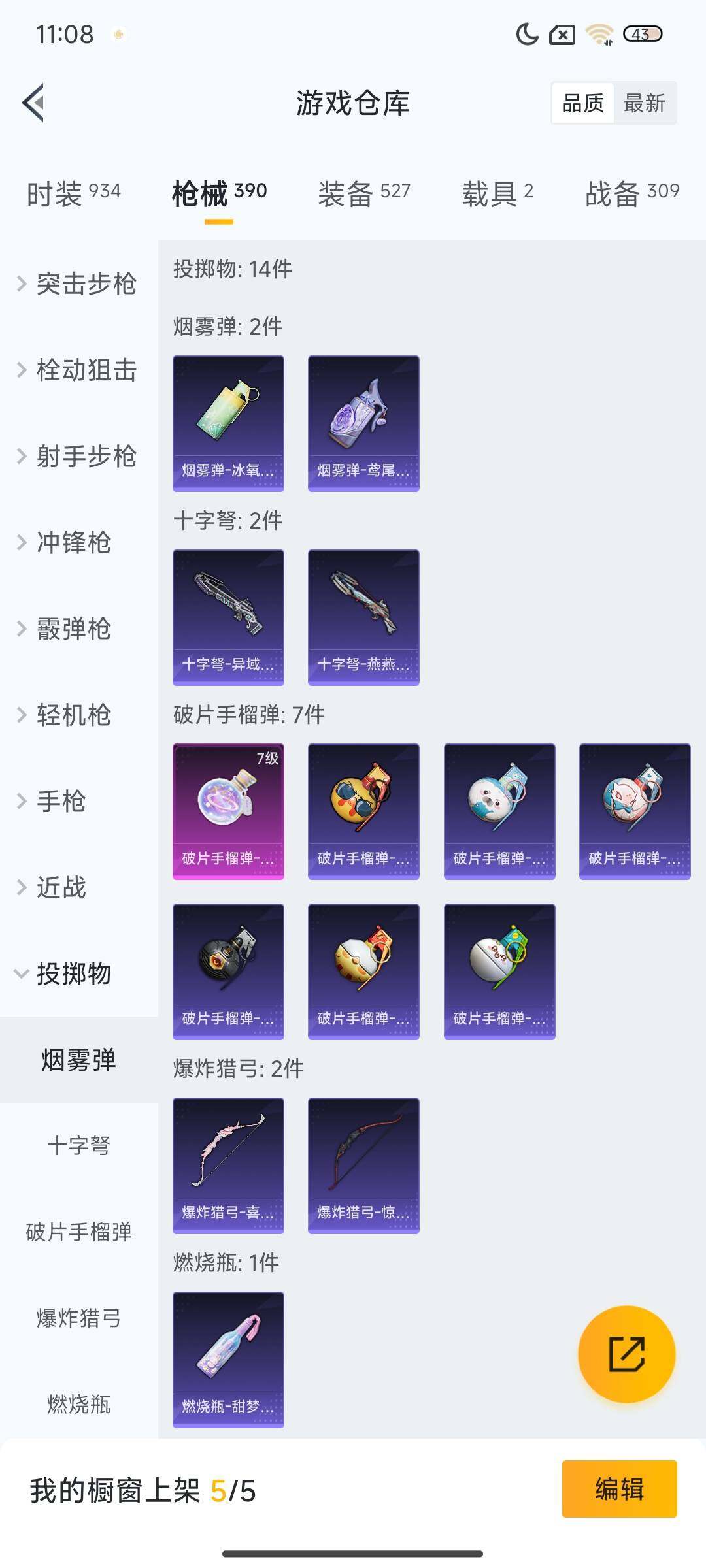
Task: Sort items by 最新
Action: (644, 103)
